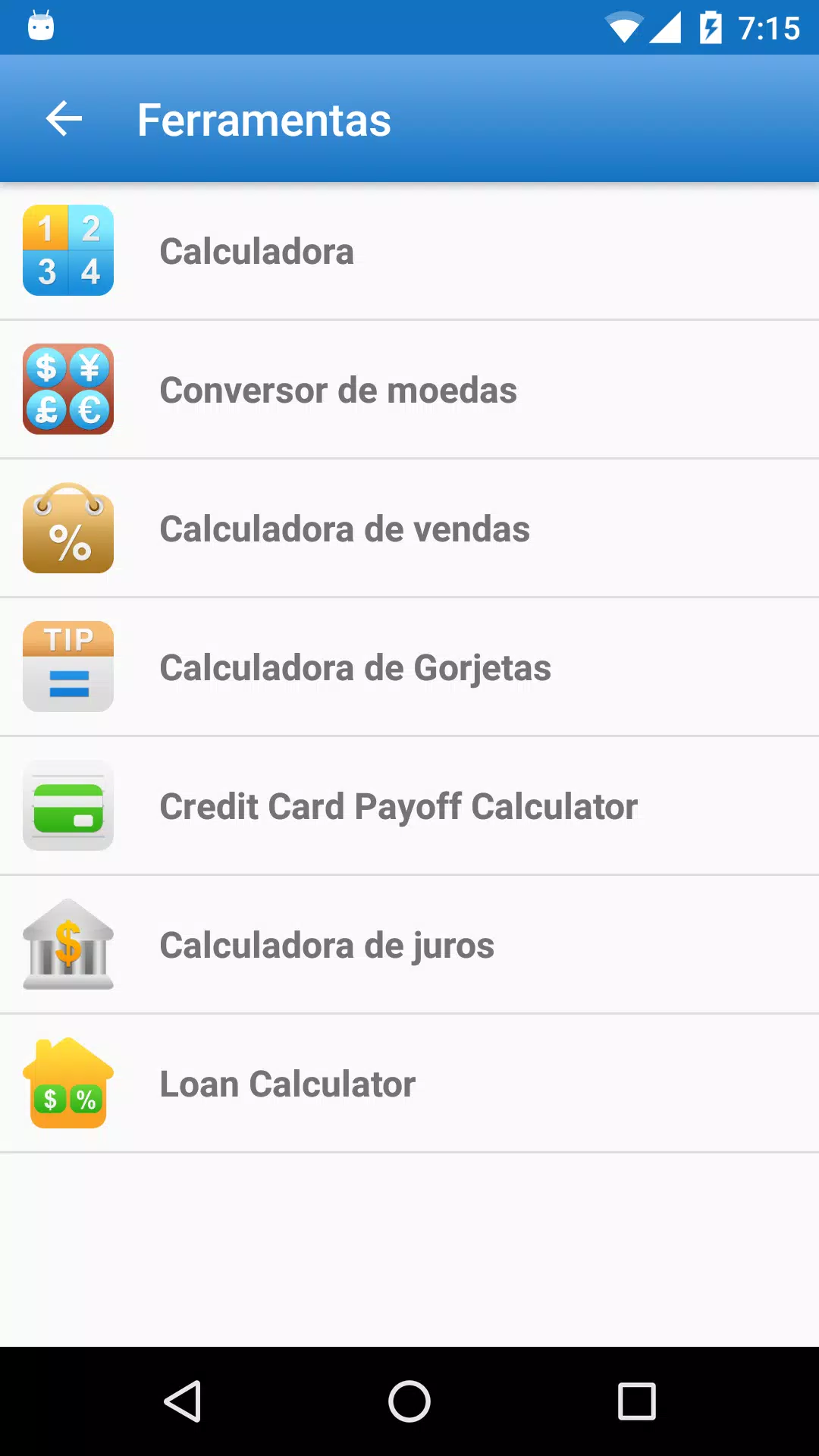The image size is (819, 1456).
Task: Open the Loan Calculator
Action: coord(409,1084)
